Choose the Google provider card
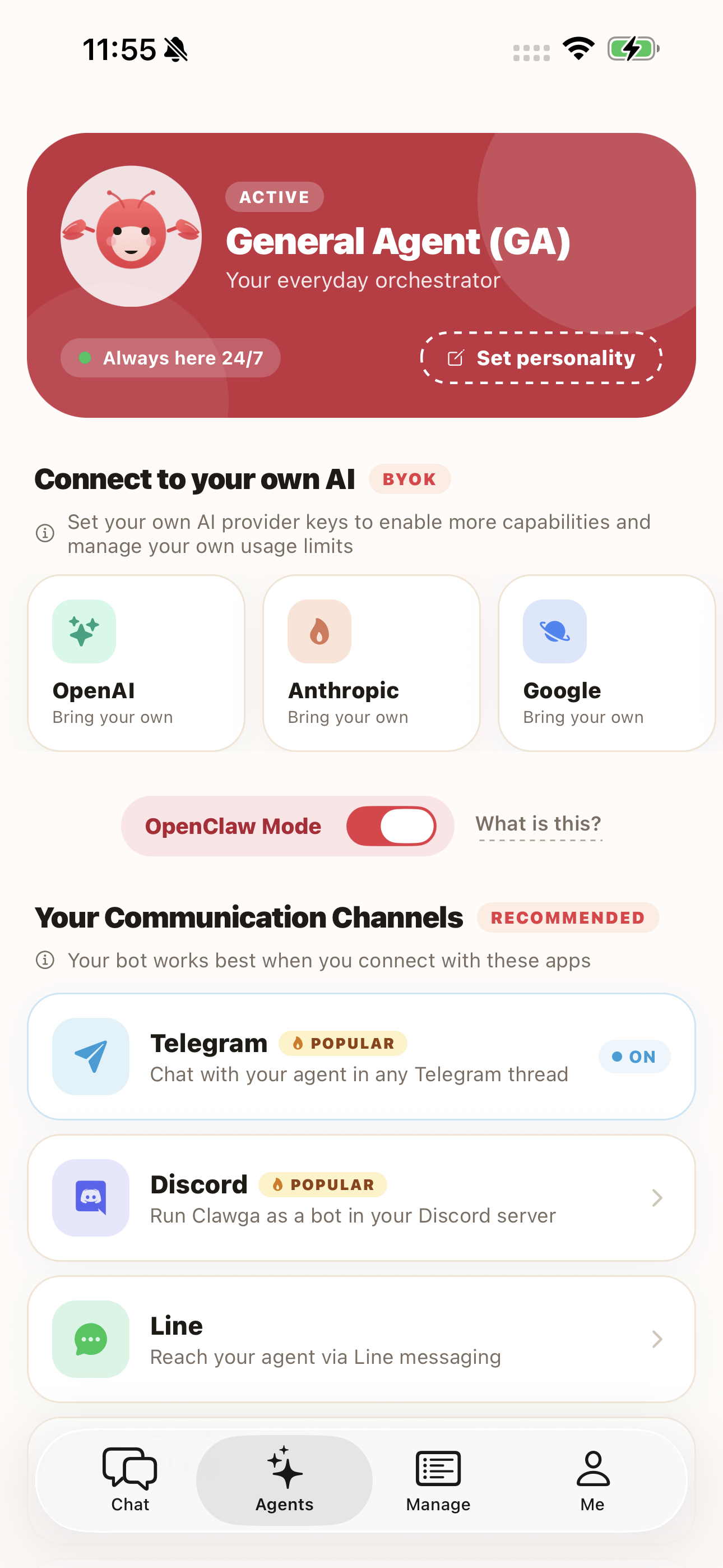The image size is (723, 1568). point(606,663)
